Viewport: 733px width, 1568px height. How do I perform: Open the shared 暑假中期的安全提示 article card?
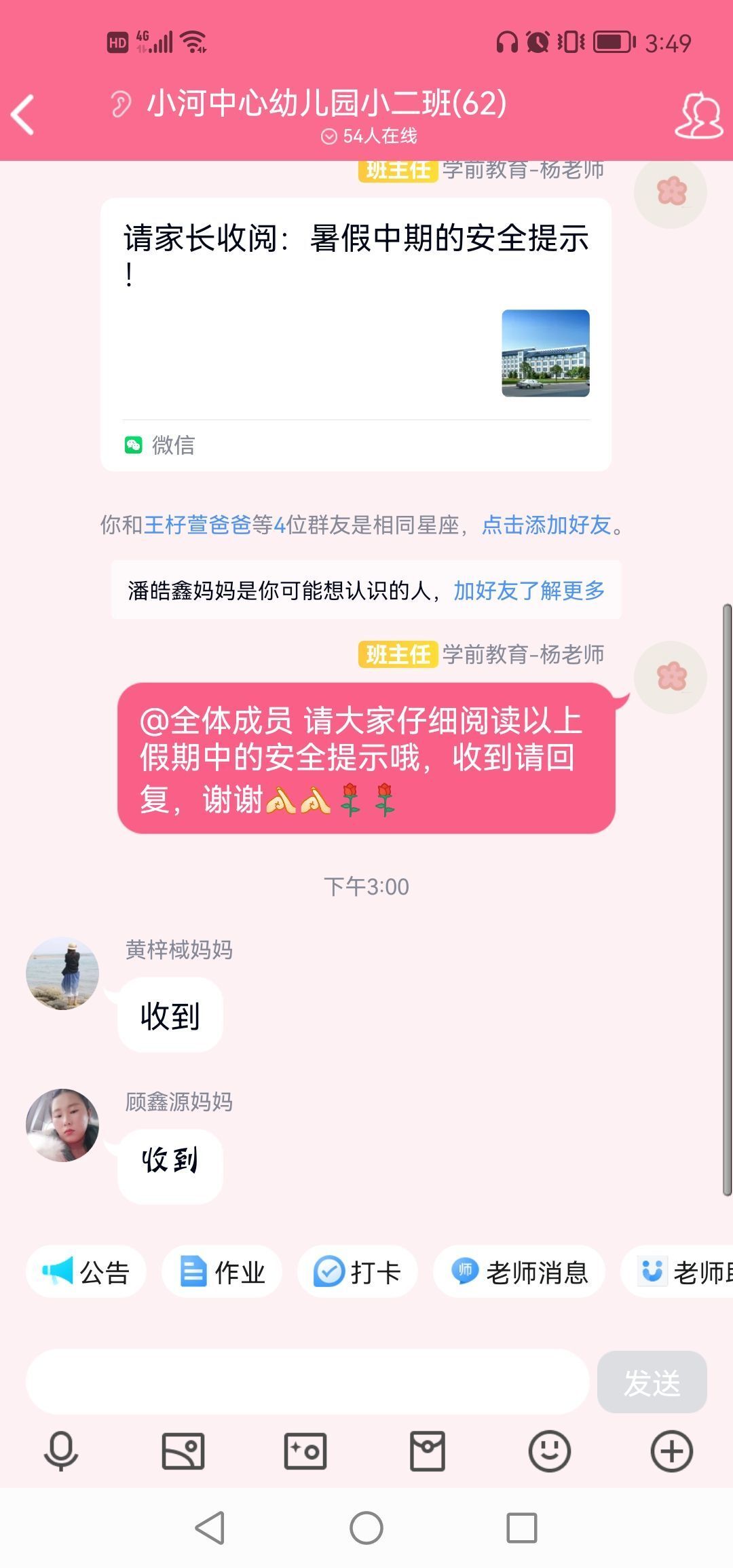356,334
